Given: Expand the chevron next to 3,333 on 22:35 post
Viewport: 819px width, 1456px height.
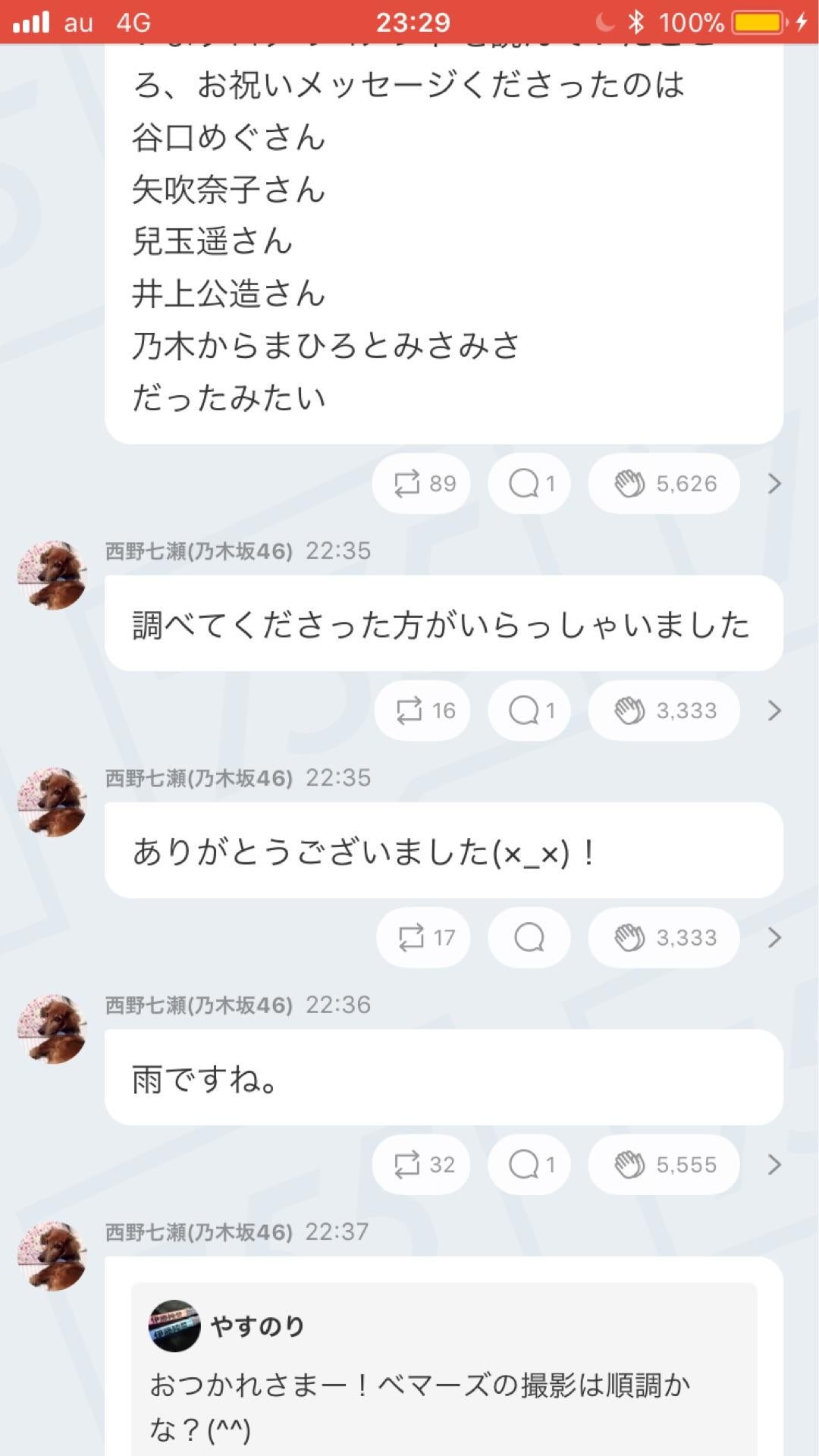Looking at the screenshot, I should point(774,711).
